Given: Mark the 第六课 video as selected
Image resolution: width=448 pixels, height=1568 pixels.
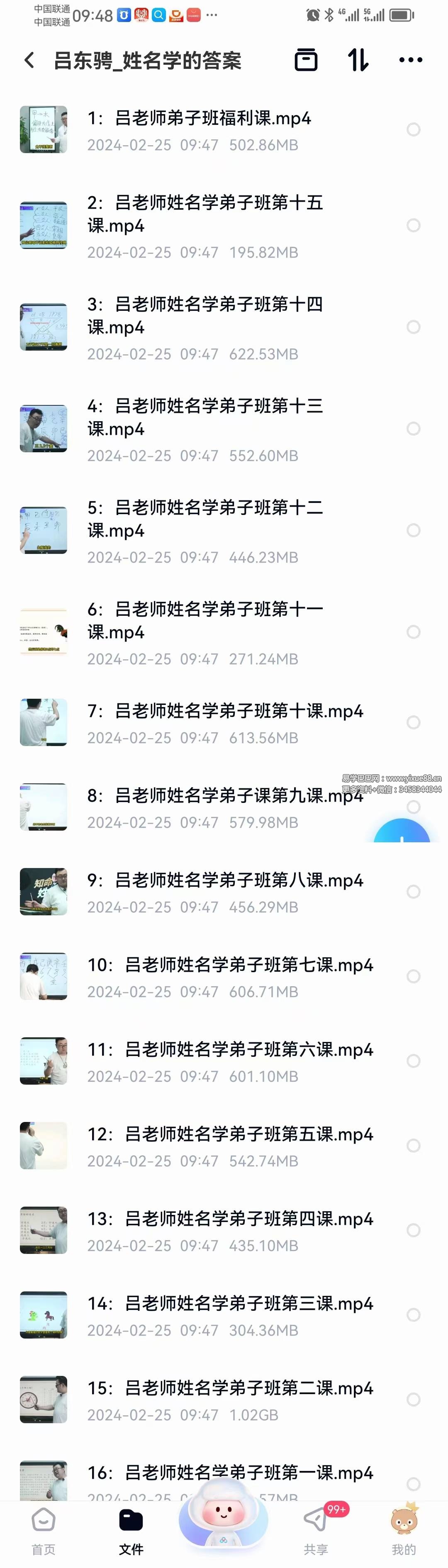Looking at the screenshot, I should point(413,1061).
